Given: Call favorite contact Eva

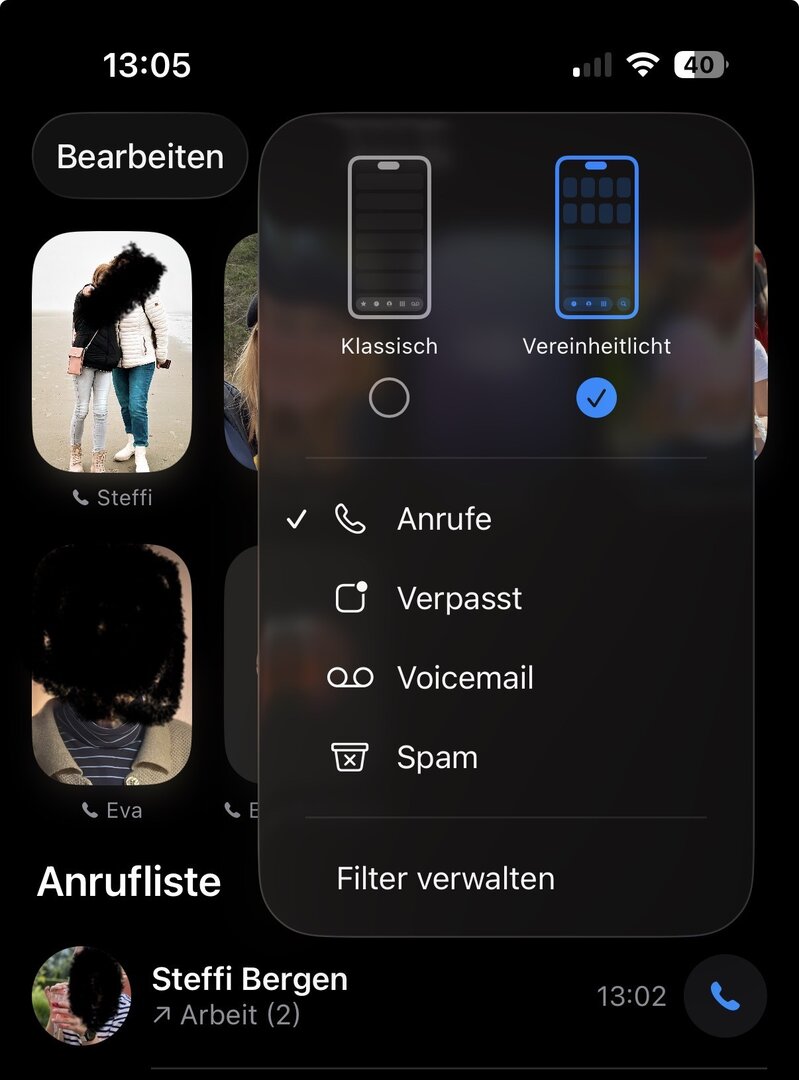Looking at the screenshot, I should click(111, 665).
